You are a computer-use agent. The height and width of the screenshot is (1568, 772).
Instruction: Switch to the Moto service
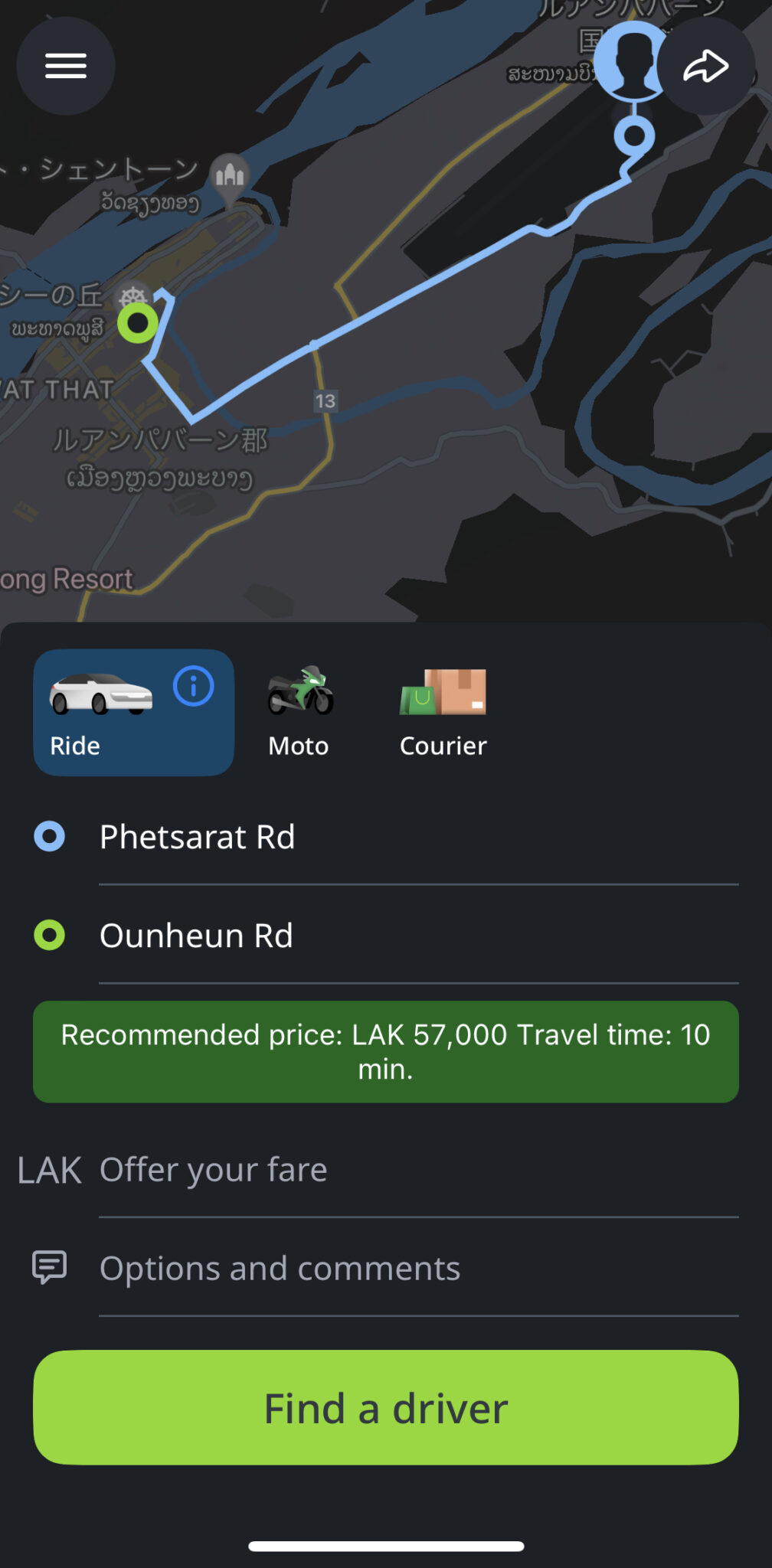pyautogui.click(x=299, y=712)
